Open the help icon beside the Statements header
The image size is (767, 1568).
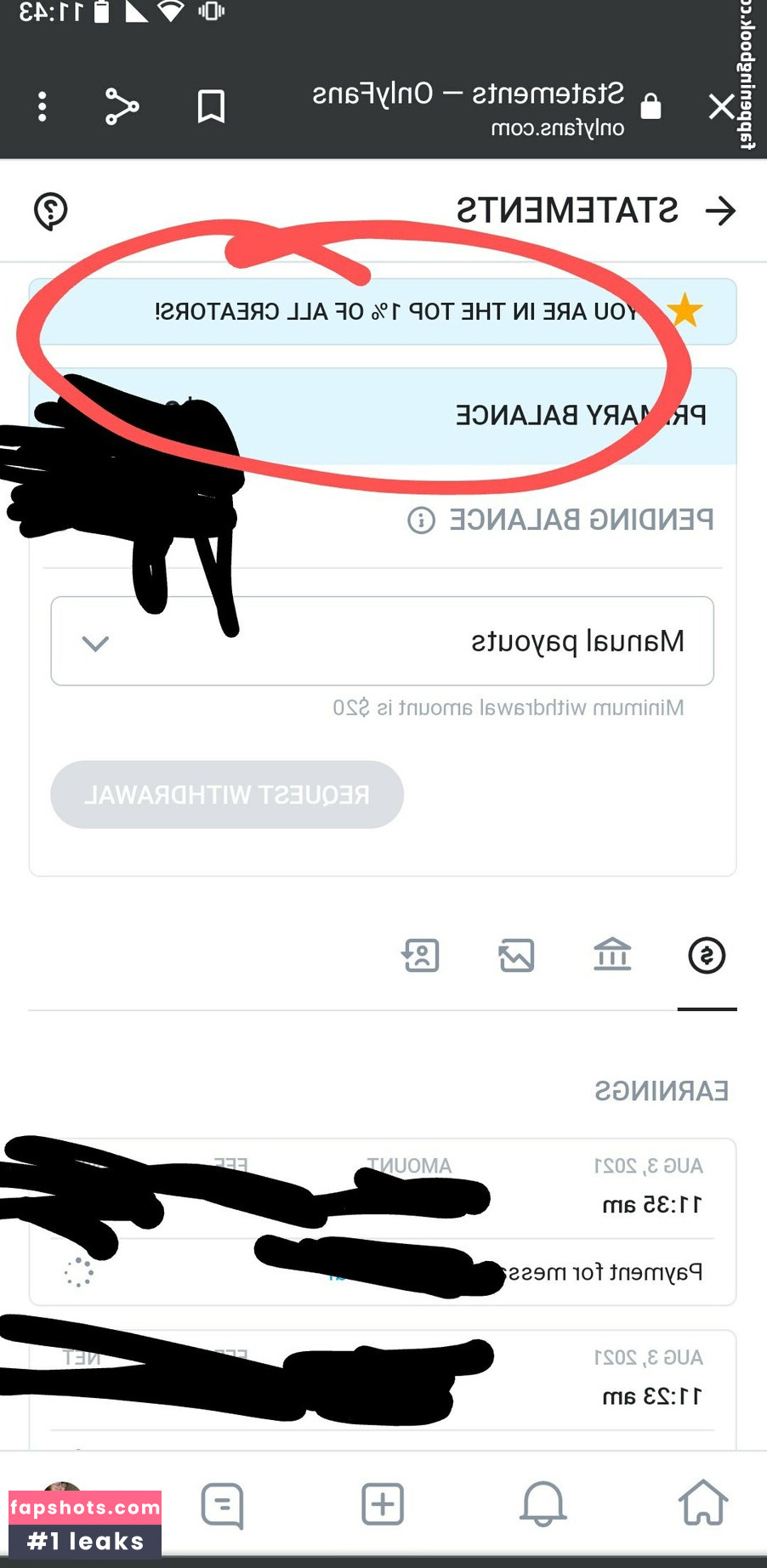[x=51, y=211]
